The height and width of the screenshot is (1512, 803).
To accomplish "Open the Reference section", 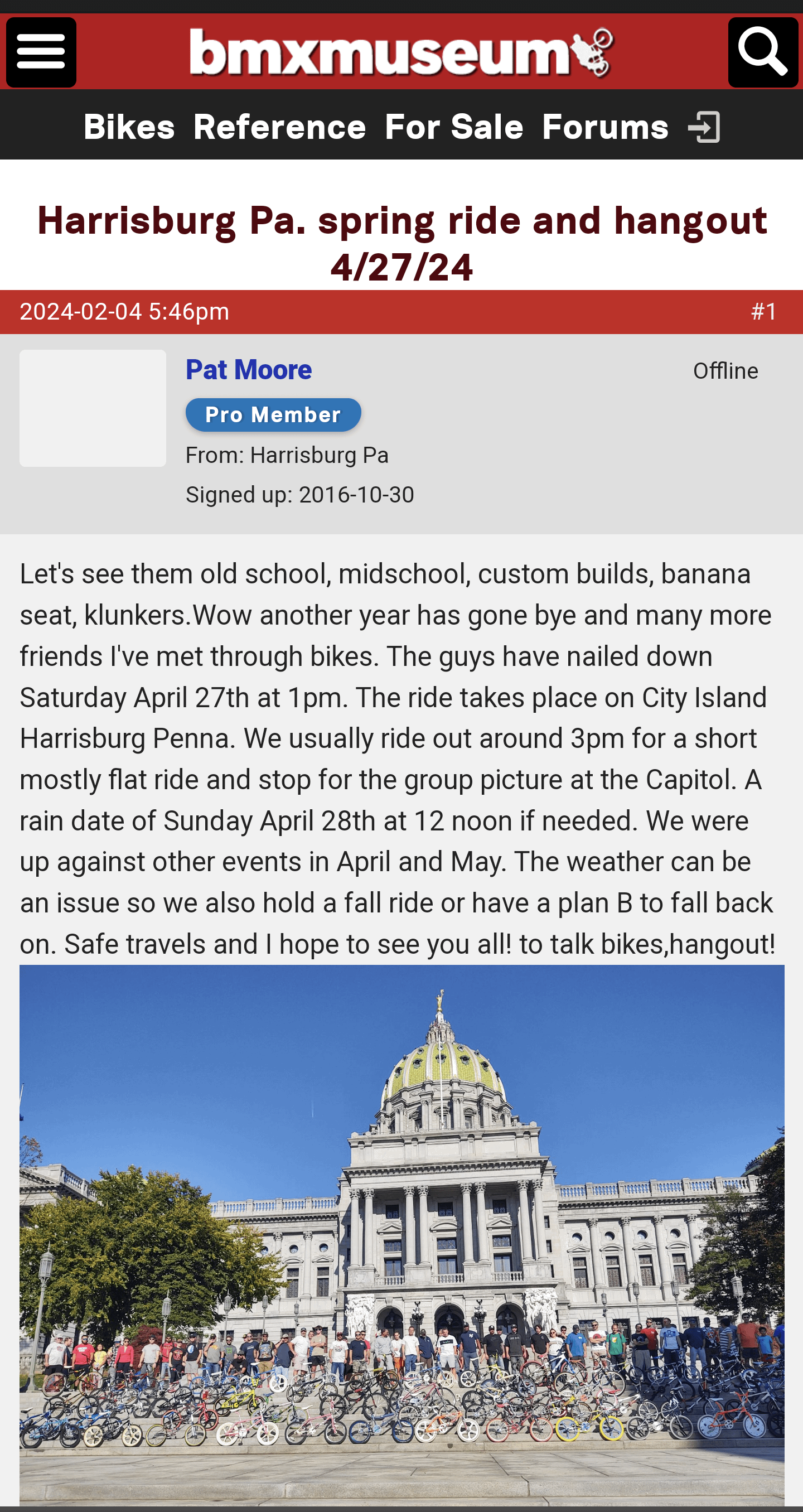I will coord(279,126).
